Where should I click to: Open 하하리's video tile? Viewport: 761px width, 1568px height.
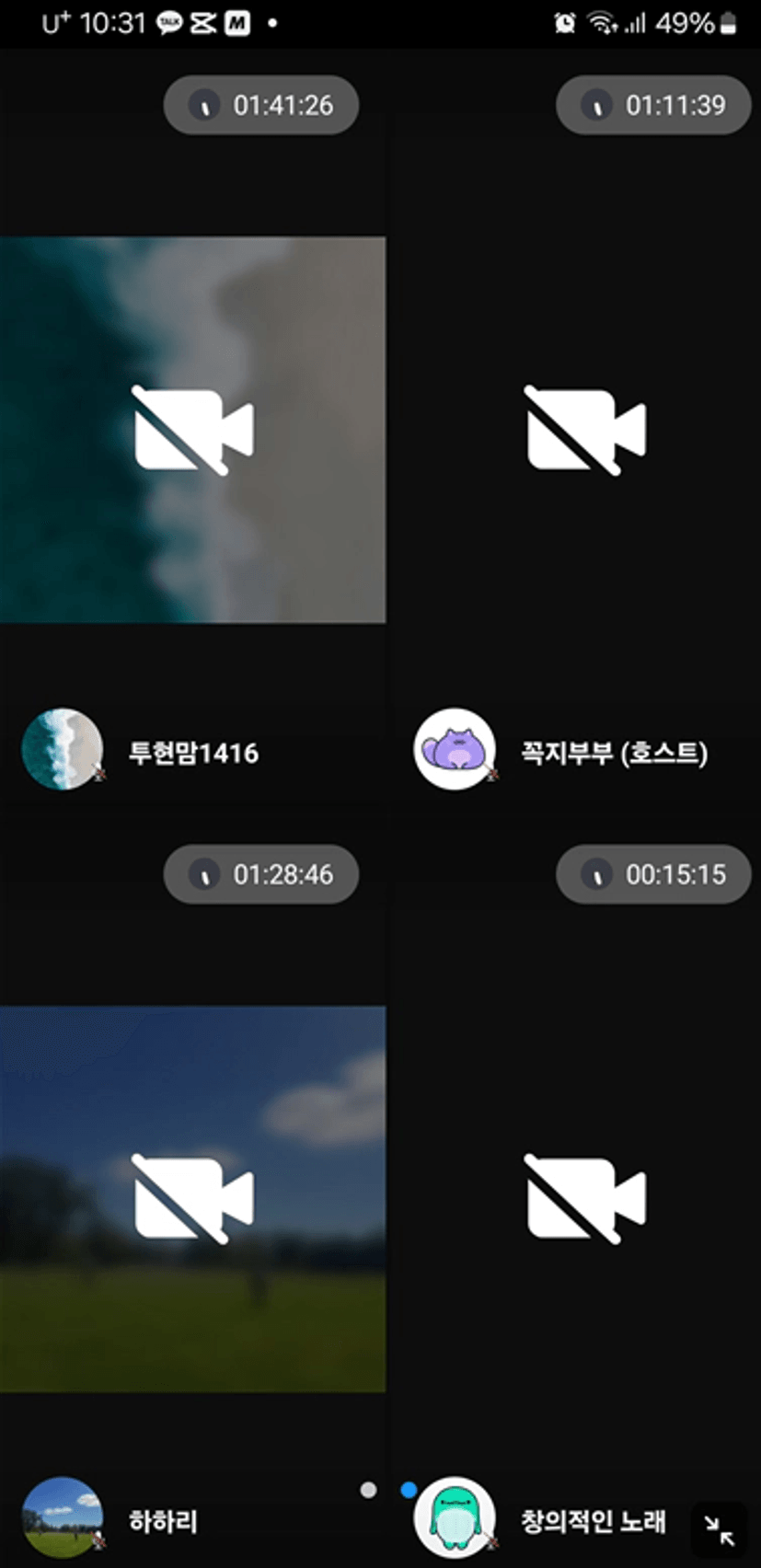point(192,1198)
